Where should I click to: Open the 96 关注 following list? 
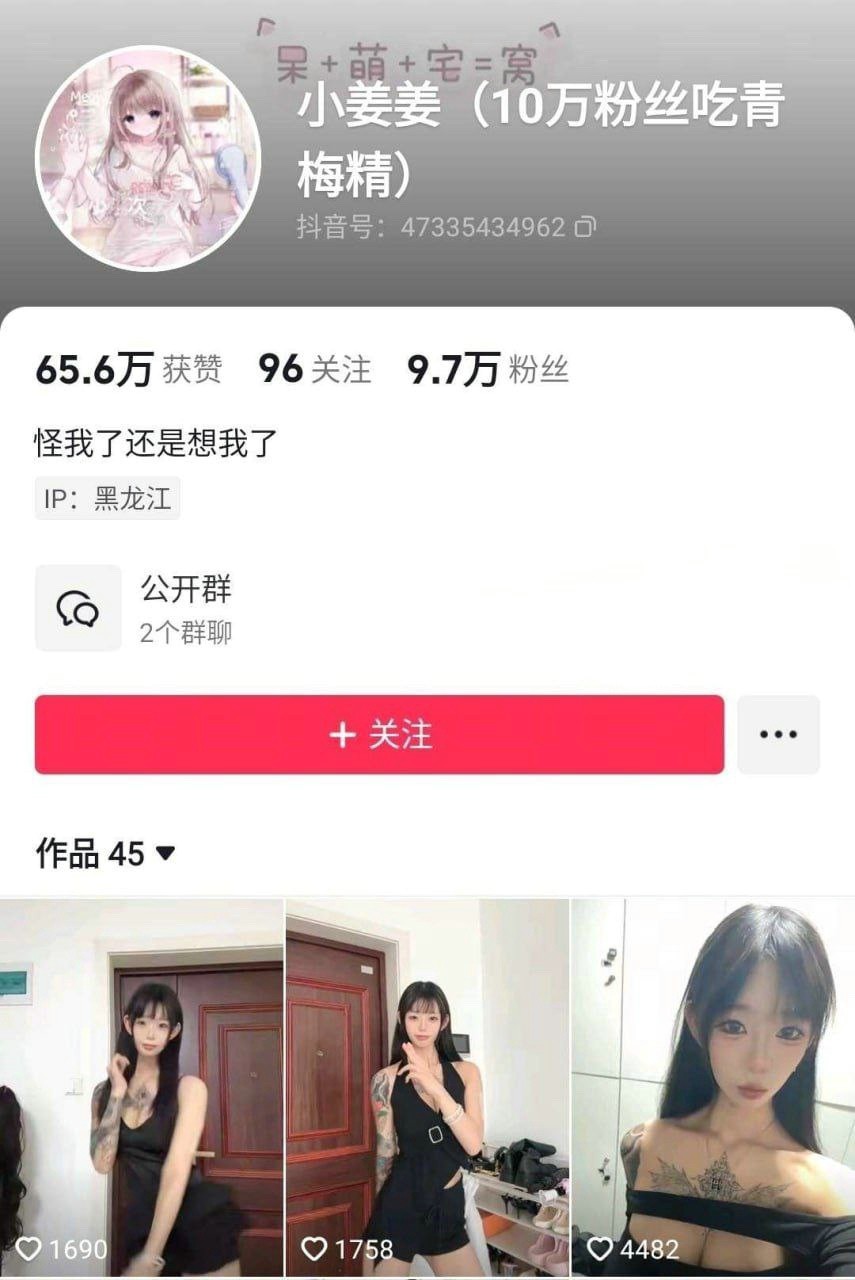[x=314, y=370]
